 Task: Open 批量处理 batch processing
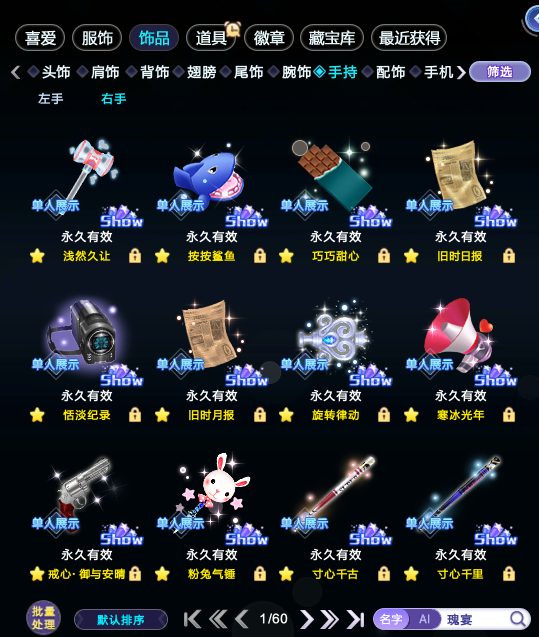pos(43,618)
